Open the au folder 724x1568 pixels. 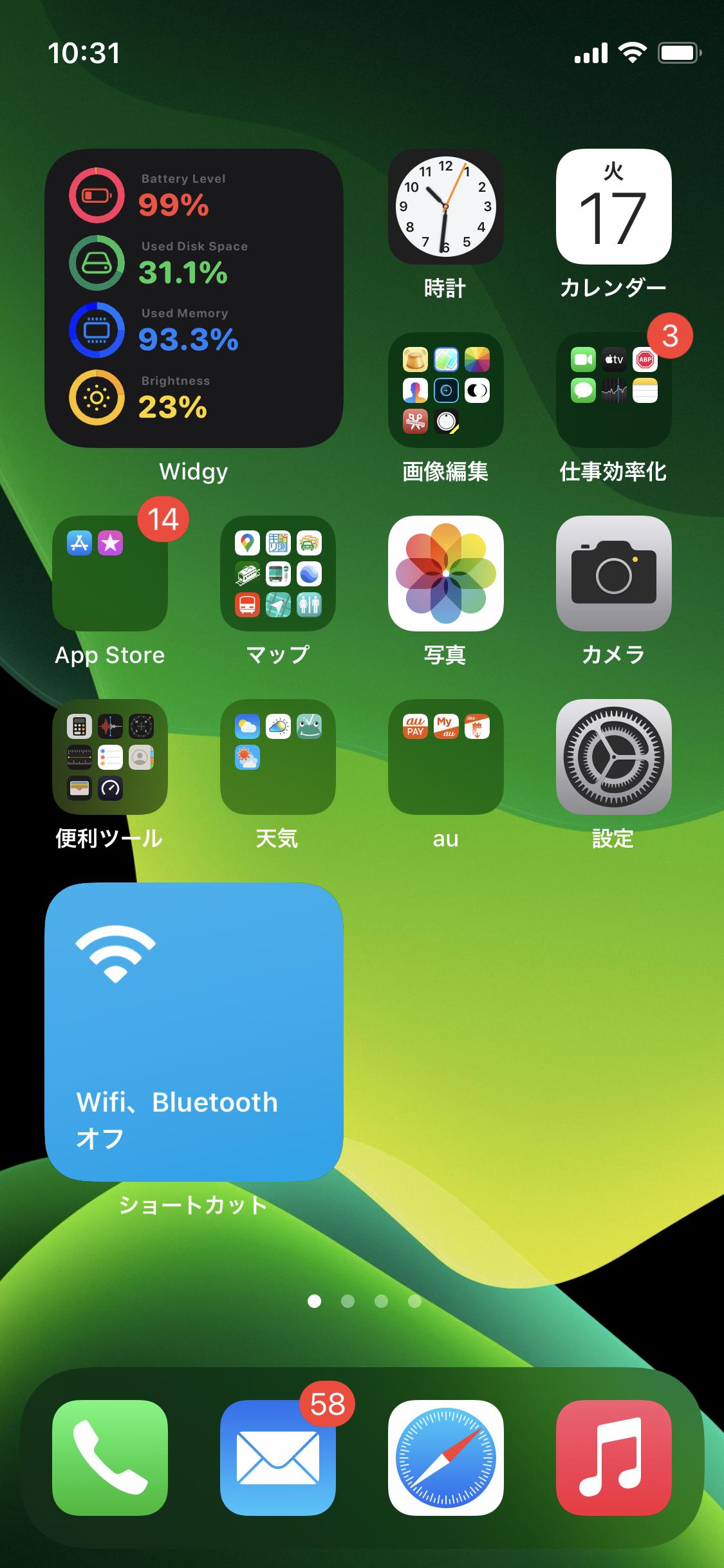(x=445, y=757)
